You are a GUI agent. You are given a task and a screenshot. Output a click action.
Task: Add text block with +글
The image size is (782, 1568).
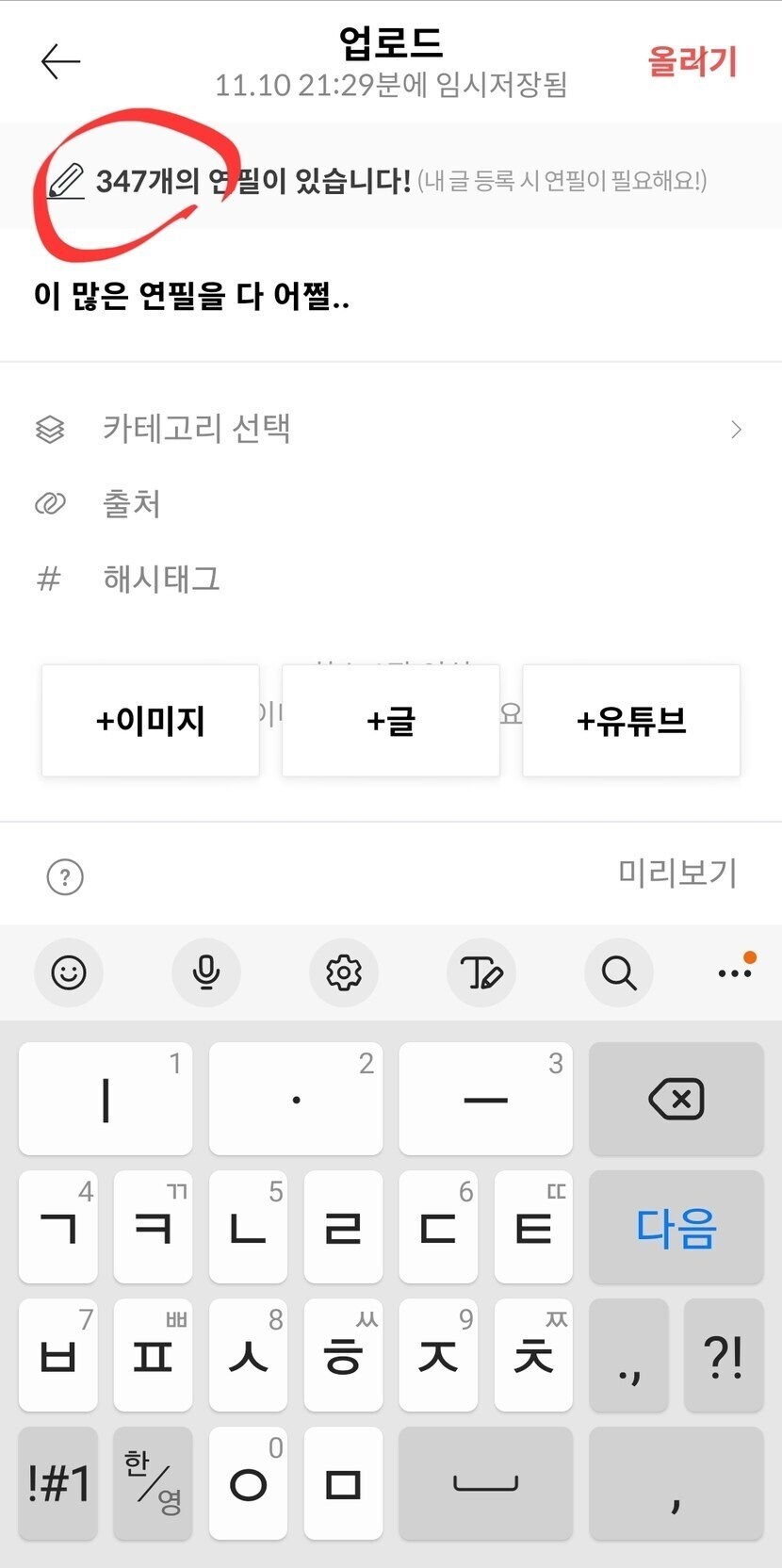coord(391,721)
